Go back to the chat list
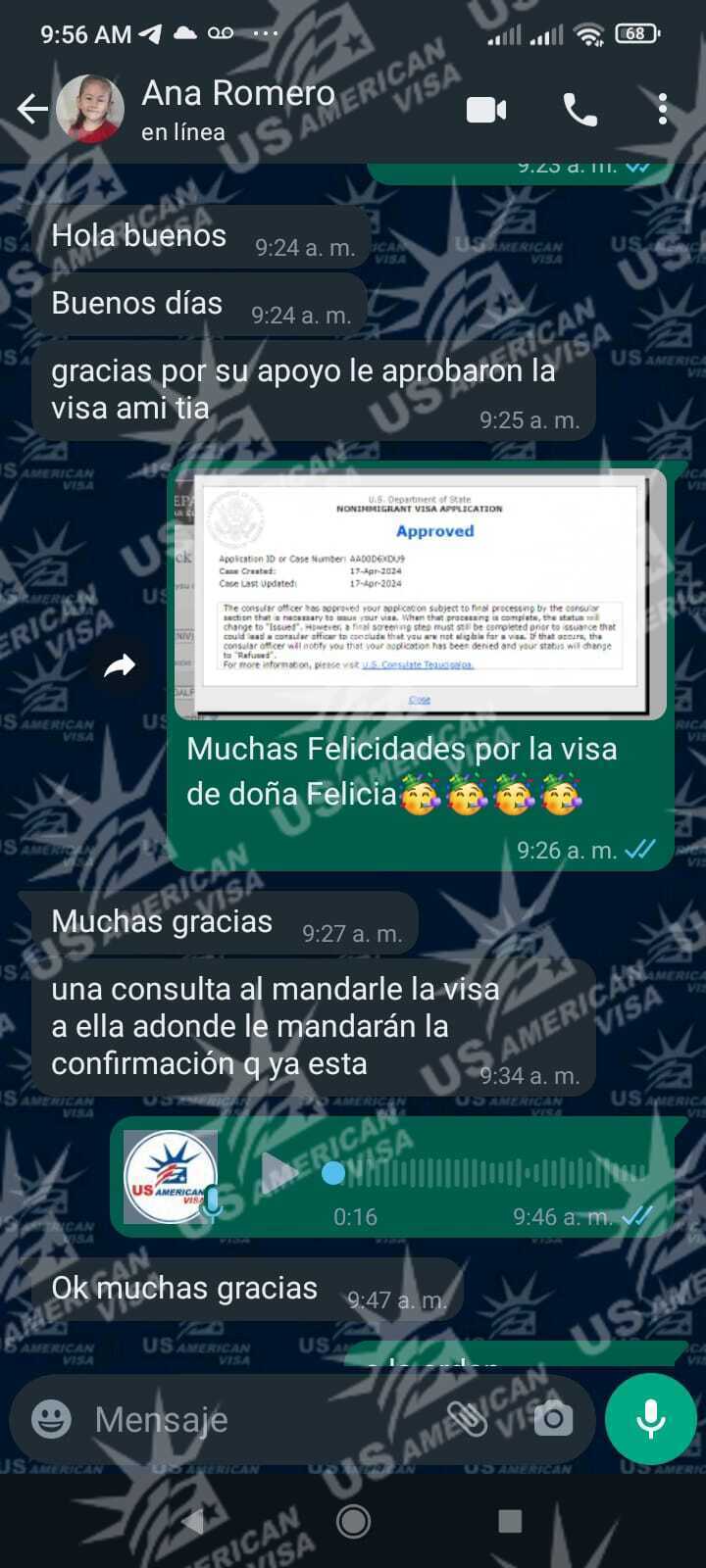Image resolution: width=706 pixels, height=1568 pixels. [x=31, y=110]
